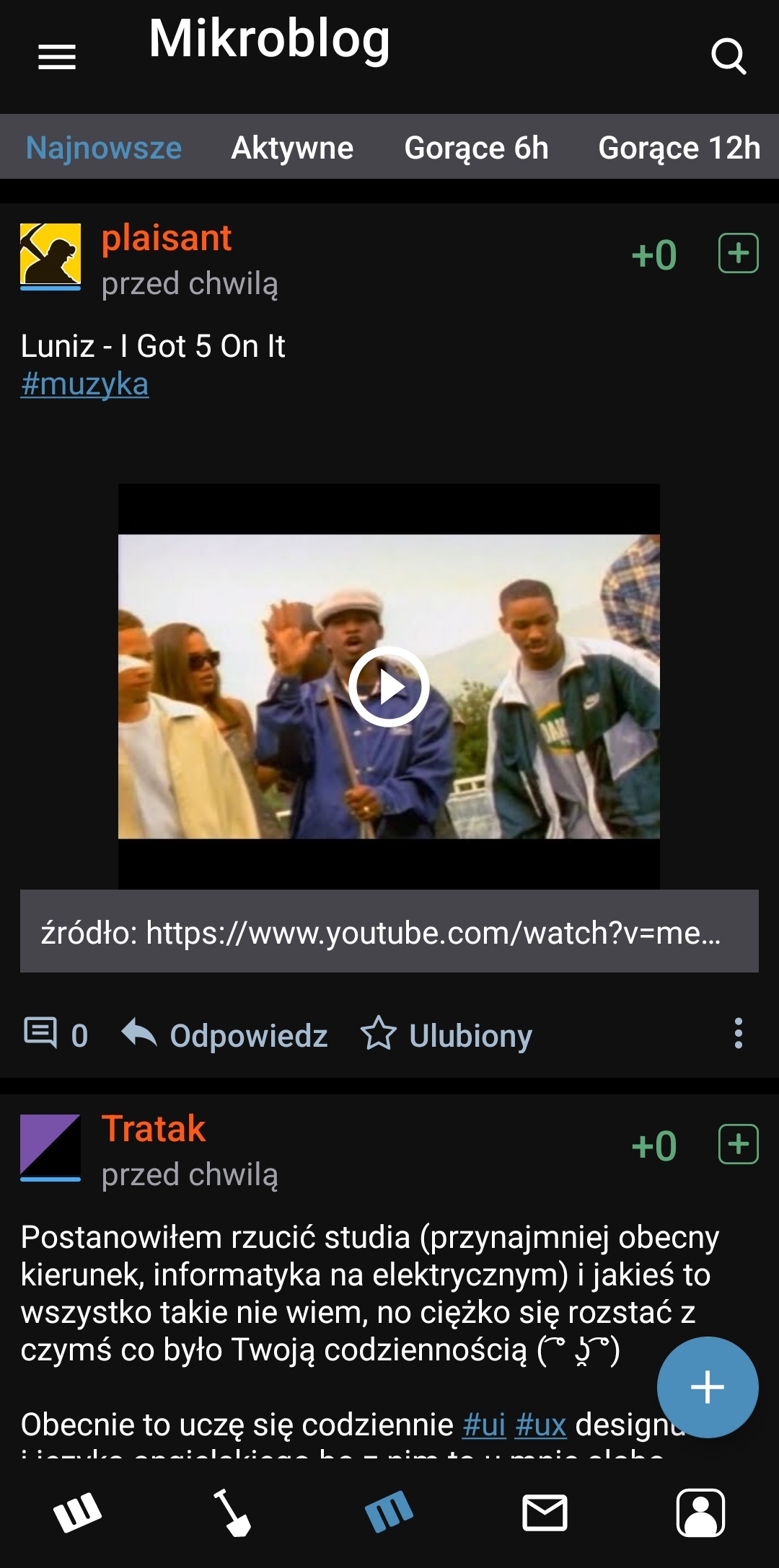
Task: Open plaisant's user profile
Action: pos(166,238)
